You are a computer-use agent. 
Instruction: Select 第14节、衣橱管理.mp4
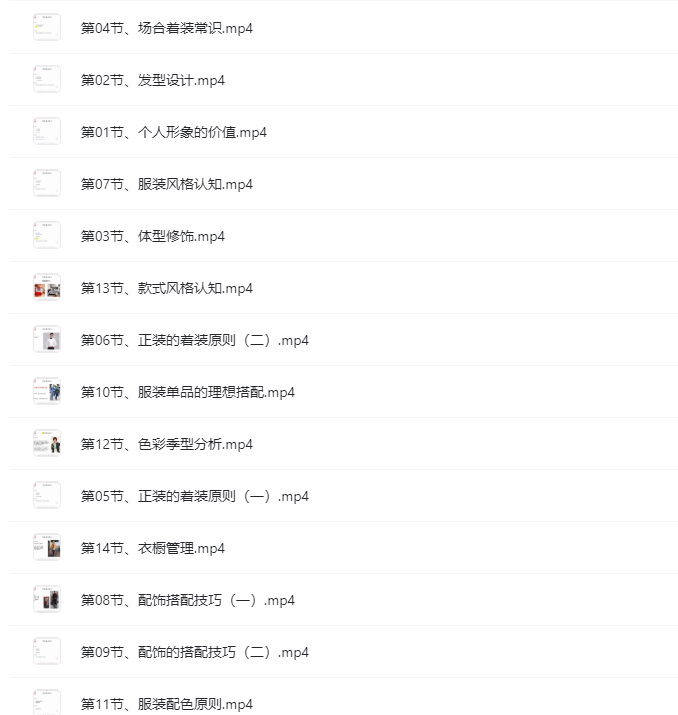coord(152,548)
